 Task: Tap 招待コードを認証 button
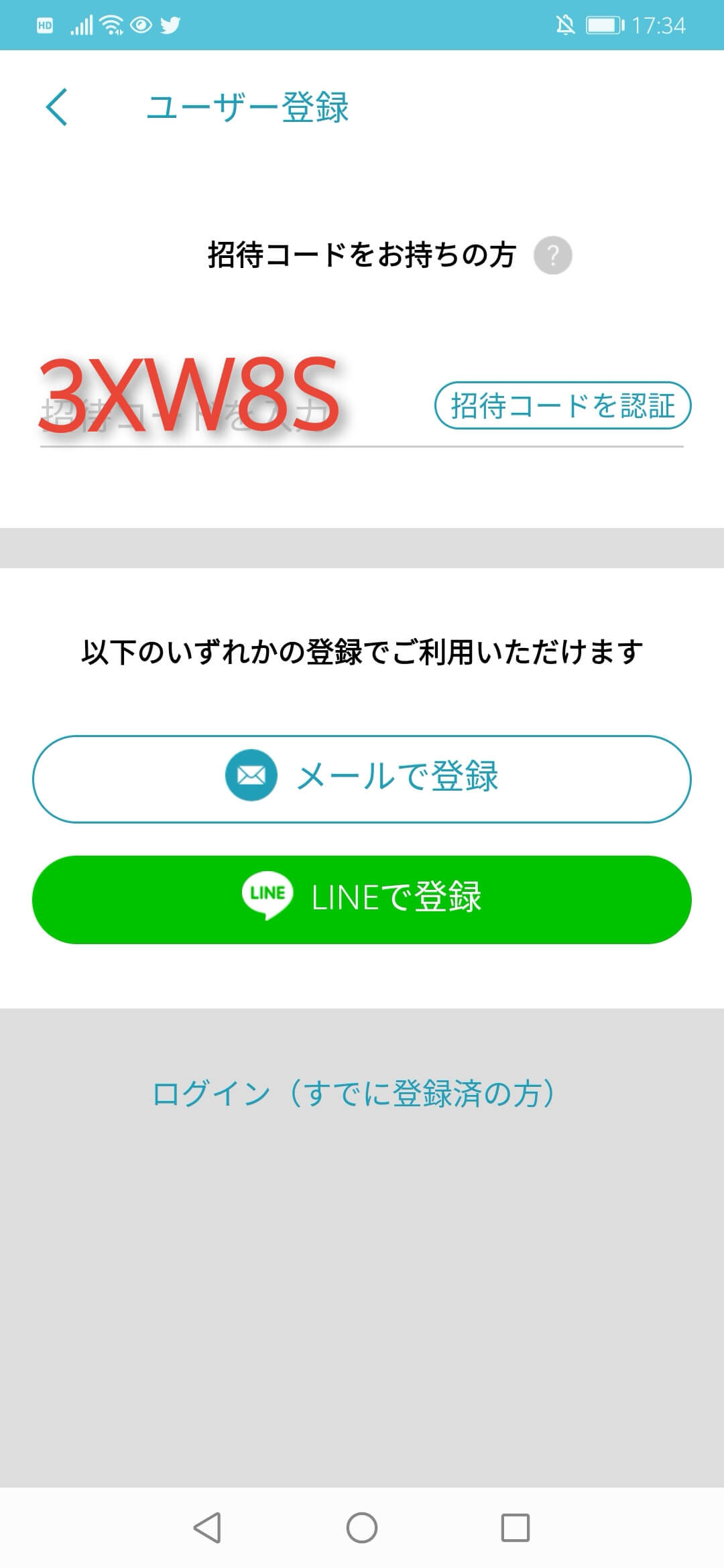562,405
